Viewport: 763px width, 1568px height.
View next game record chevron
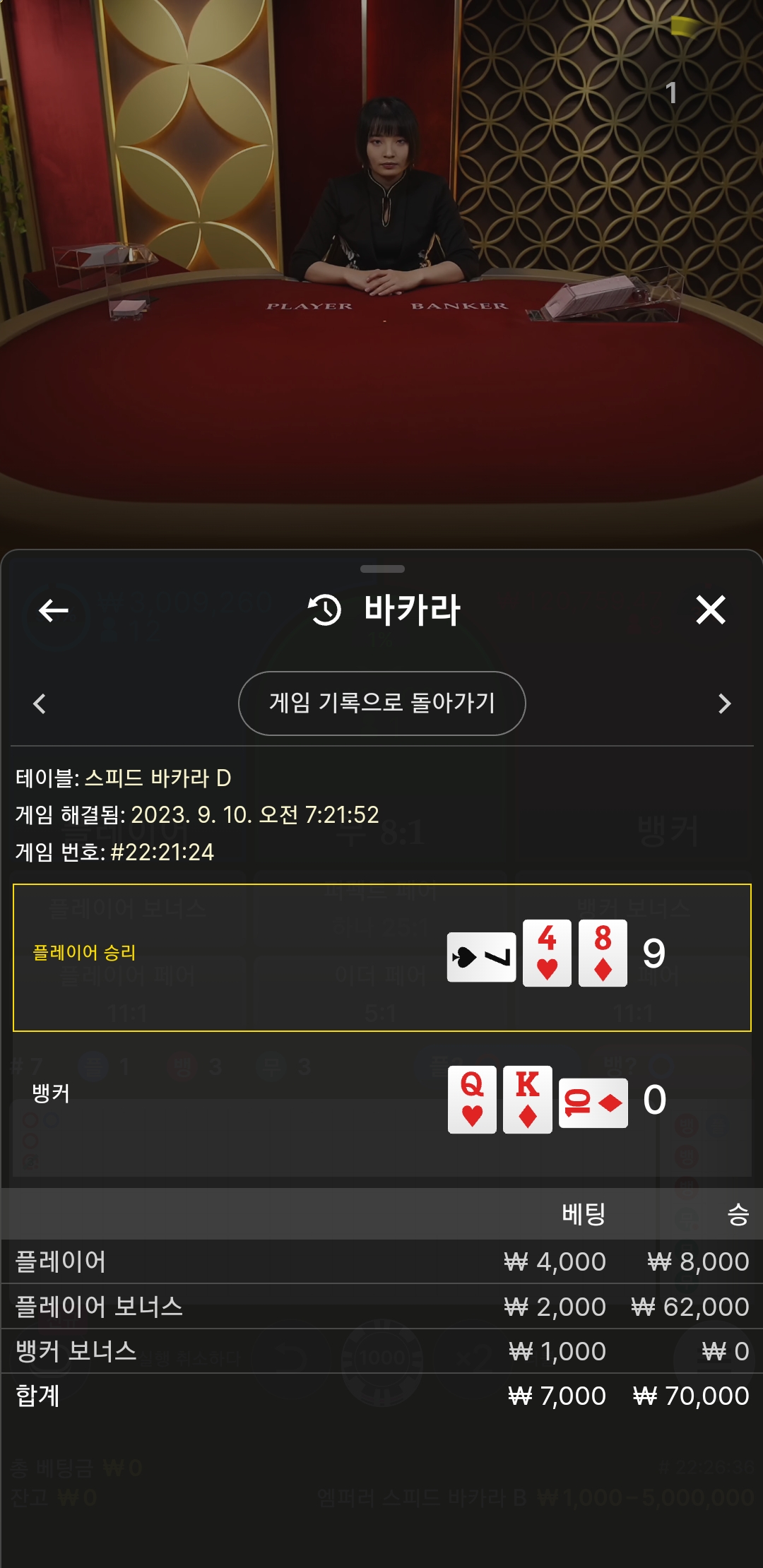pyautogui.click(x=724, y=703)
